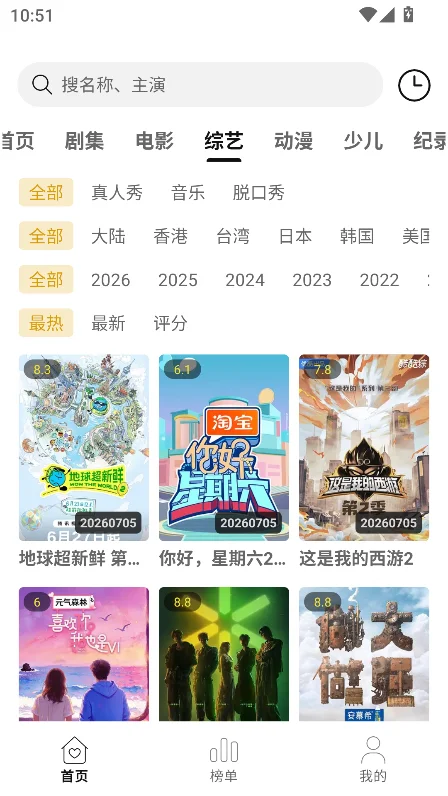Switch to the 少儿 tab
Screen dimensions: 448x796
363,141
